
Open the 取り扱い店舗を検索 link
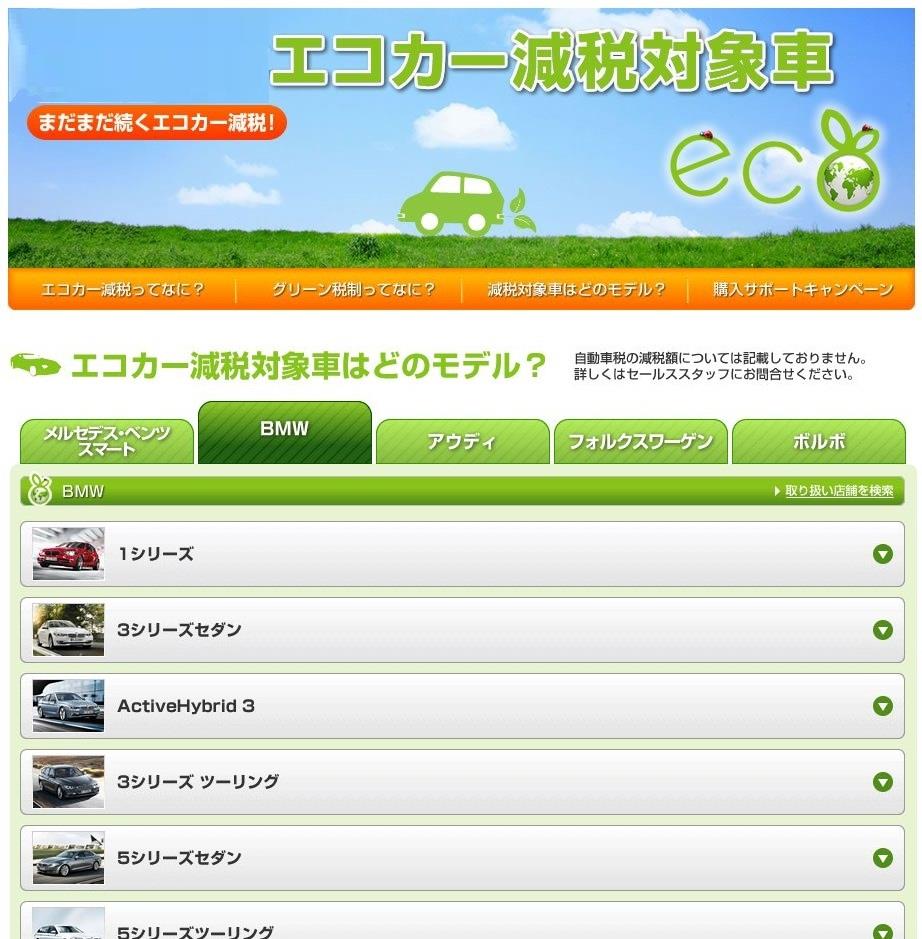click(838, 491)
